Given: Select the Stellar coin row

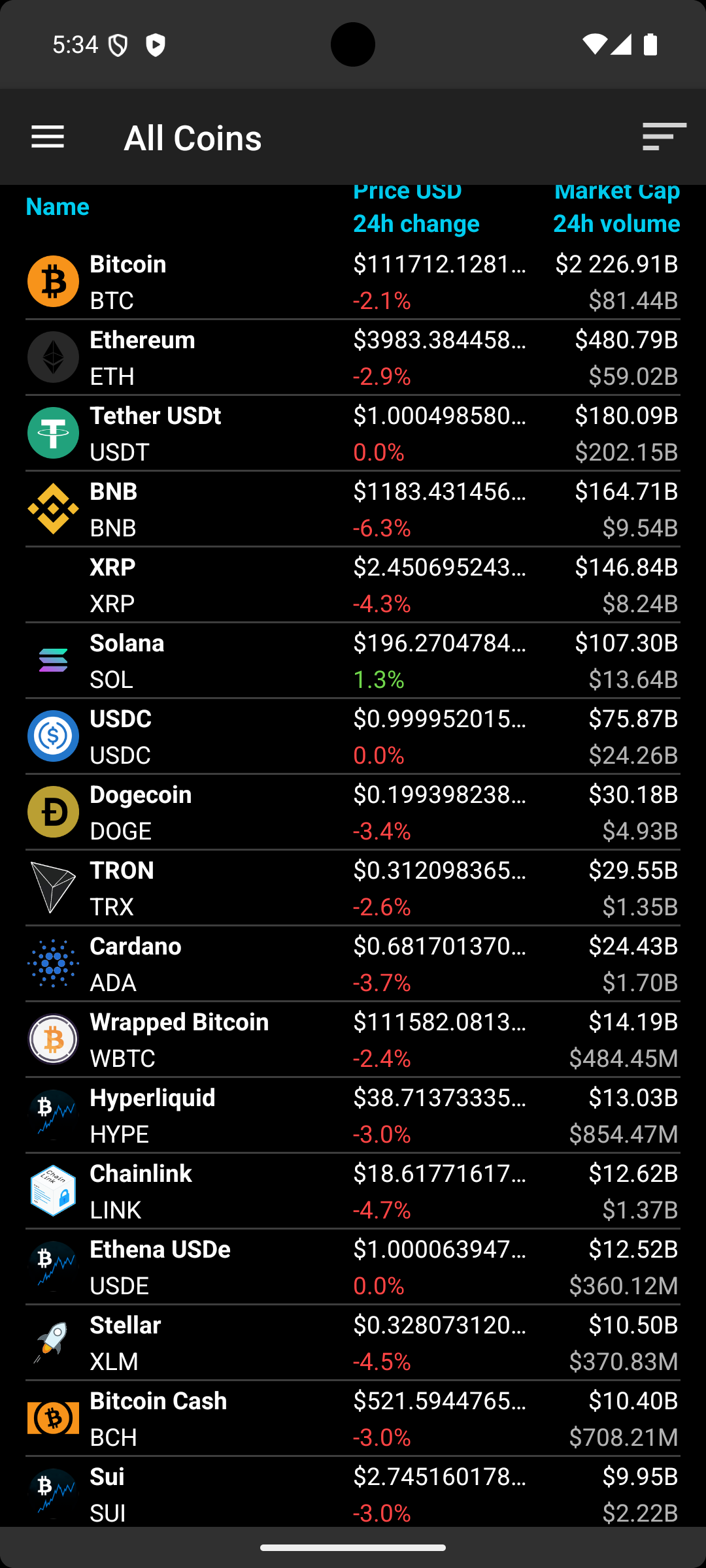Looking at the screenshot, I should point(353,1343).
